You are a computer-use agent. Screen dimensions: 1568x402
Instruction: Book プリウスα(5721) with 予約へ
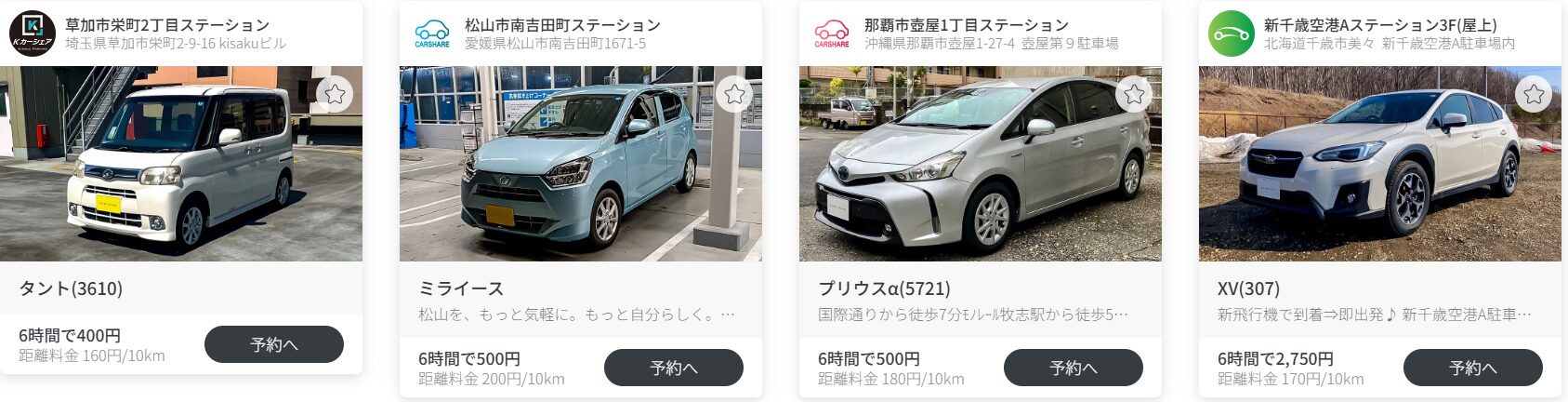(1074, 368)
